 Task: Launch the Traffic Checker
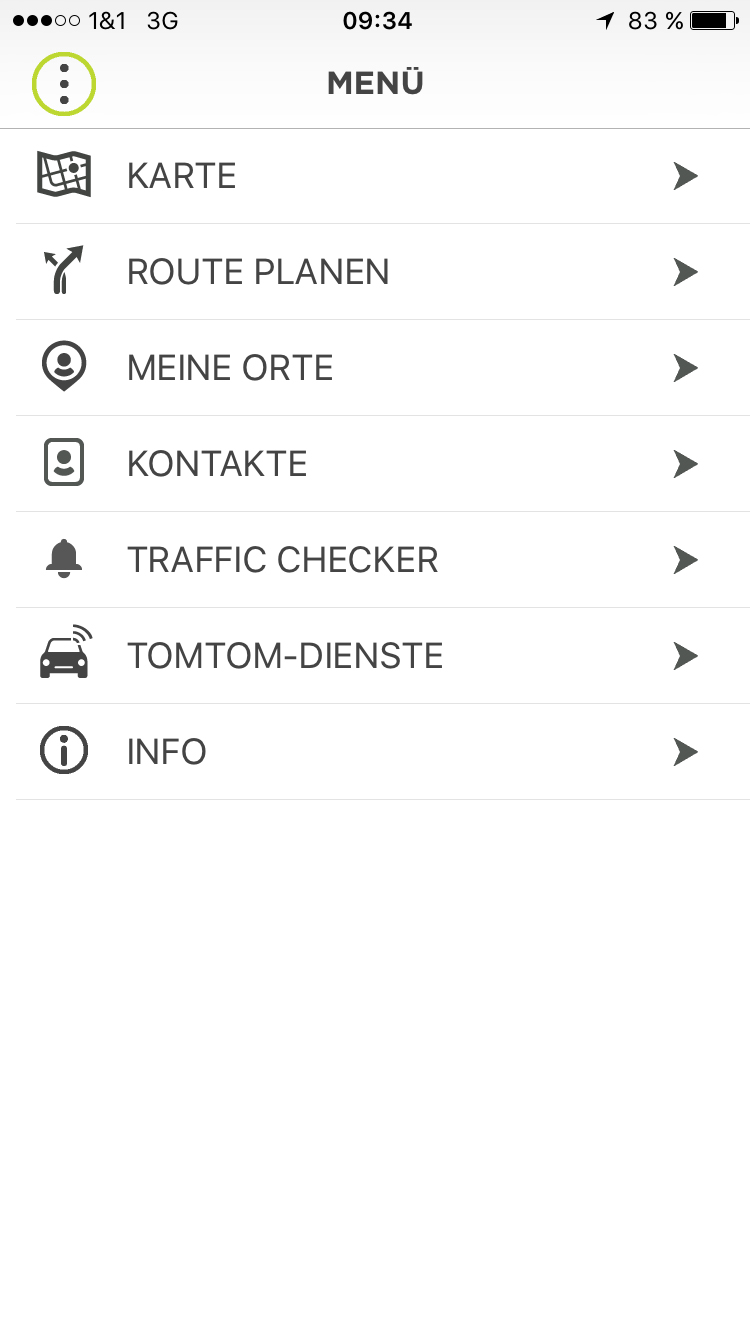point(375,560)
